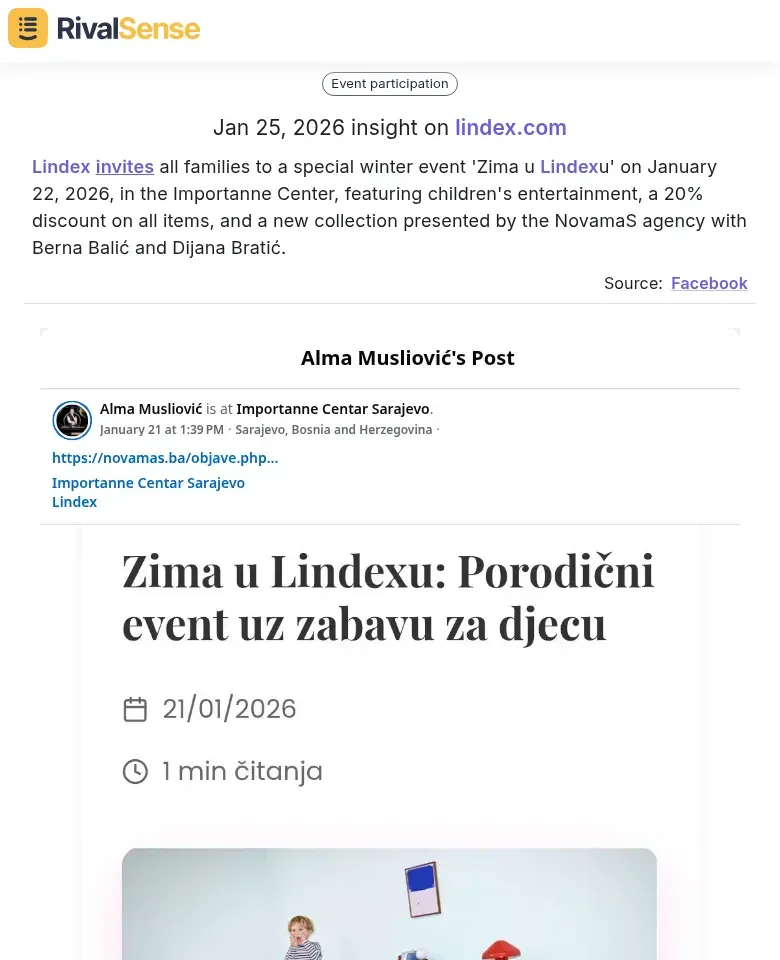Viewport: 780px width, 960px height.
Task: Open the novamas.ba post URL
Action: pyautogui.click(x=165, y=458)
